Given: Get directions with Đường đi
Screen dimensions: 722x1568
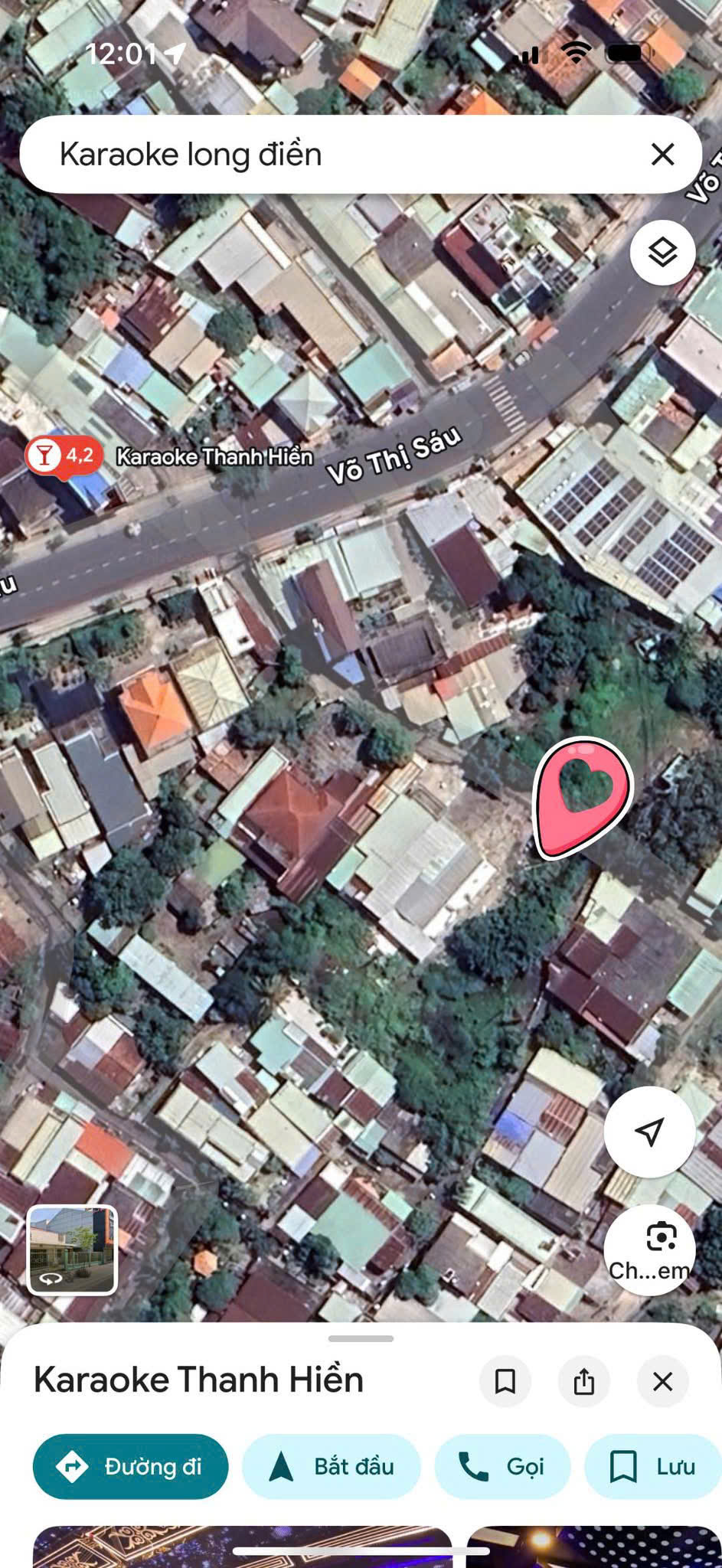Looking at the screenshot, I should click(x=130, y=1466).
